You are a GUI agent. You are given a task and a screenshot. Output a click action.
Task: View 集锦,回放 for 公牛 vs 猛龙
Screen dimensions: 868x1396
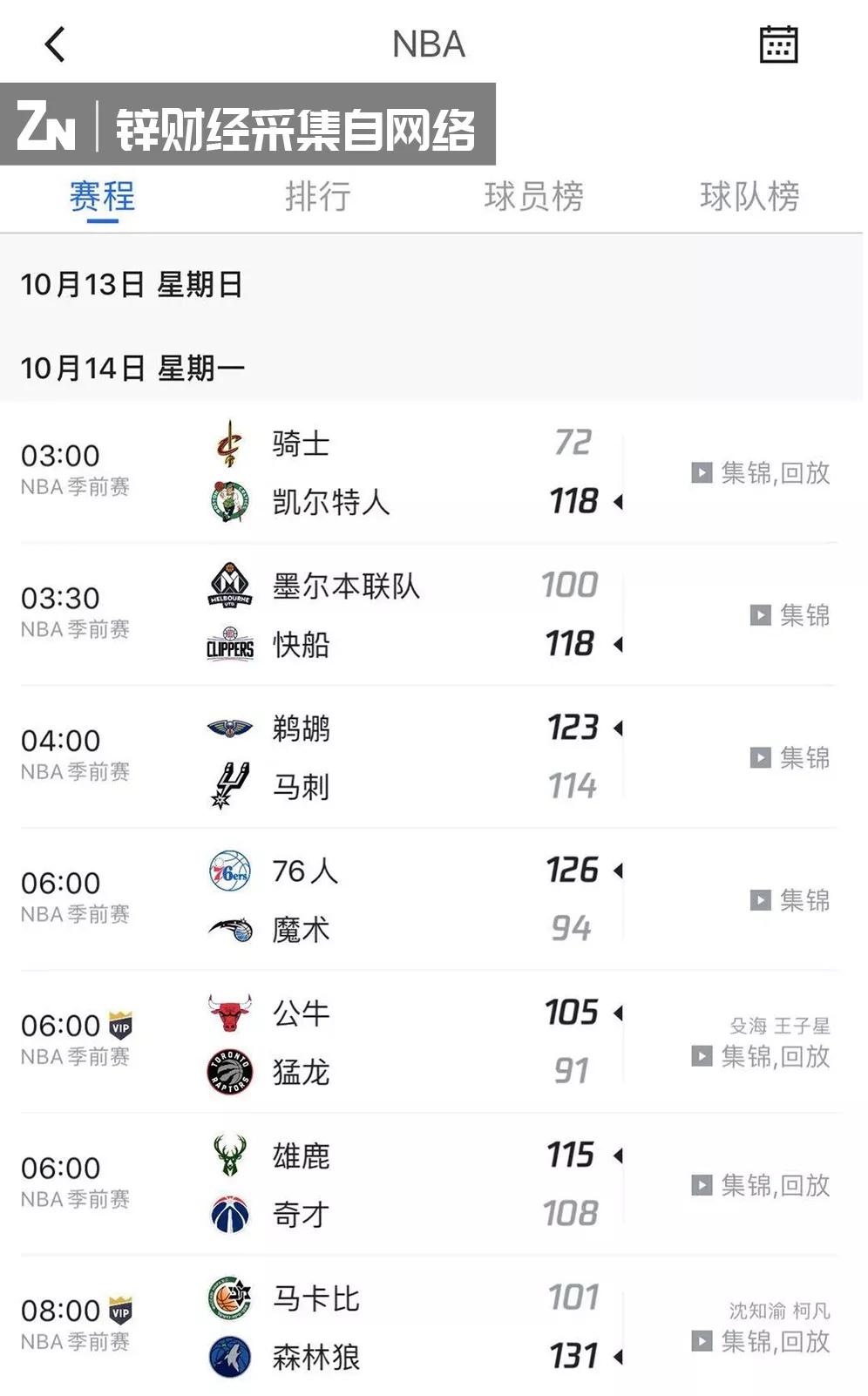[x=761, y=1057]
